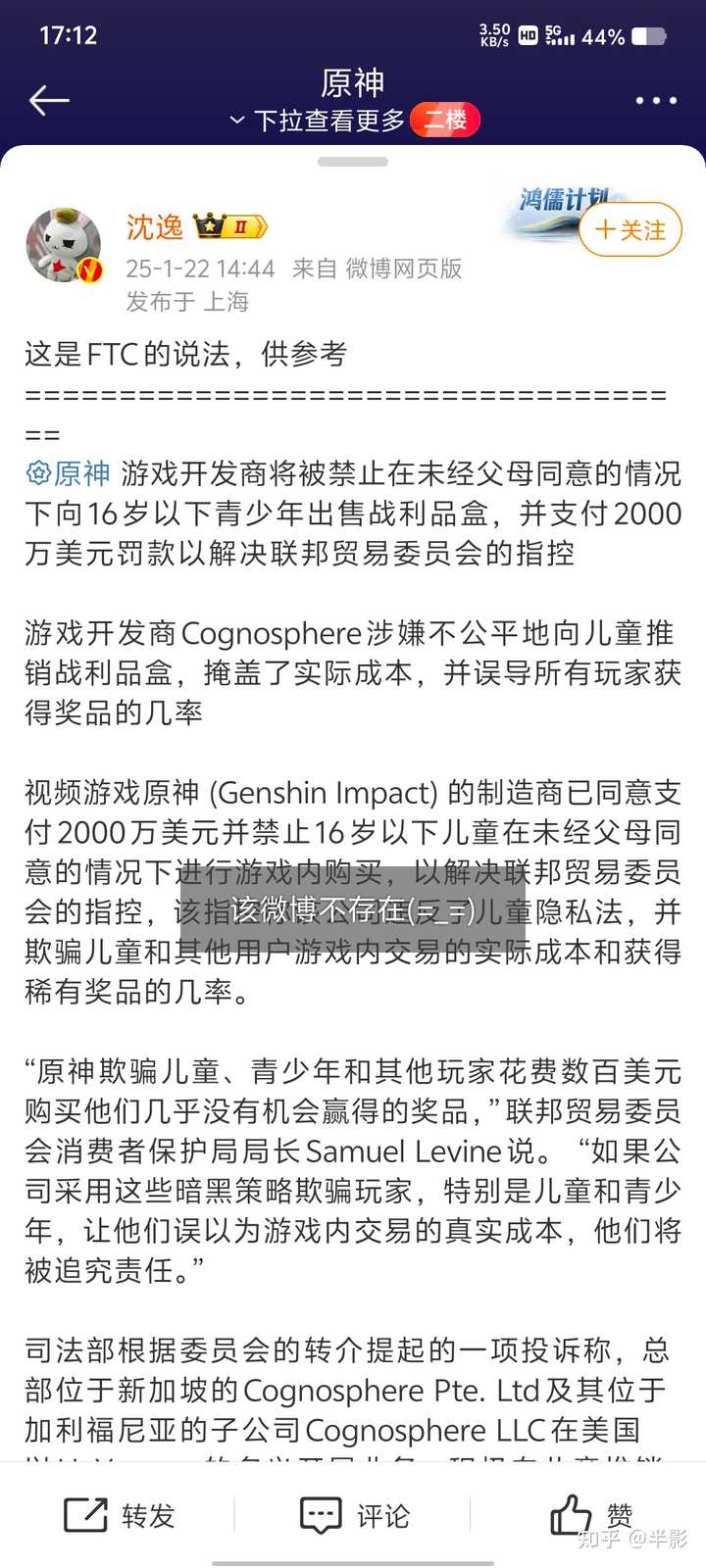The image size is (706, 1568).
Task: Follow 沈逸 with the 关注 button
Action: click(x=630, y=230)
